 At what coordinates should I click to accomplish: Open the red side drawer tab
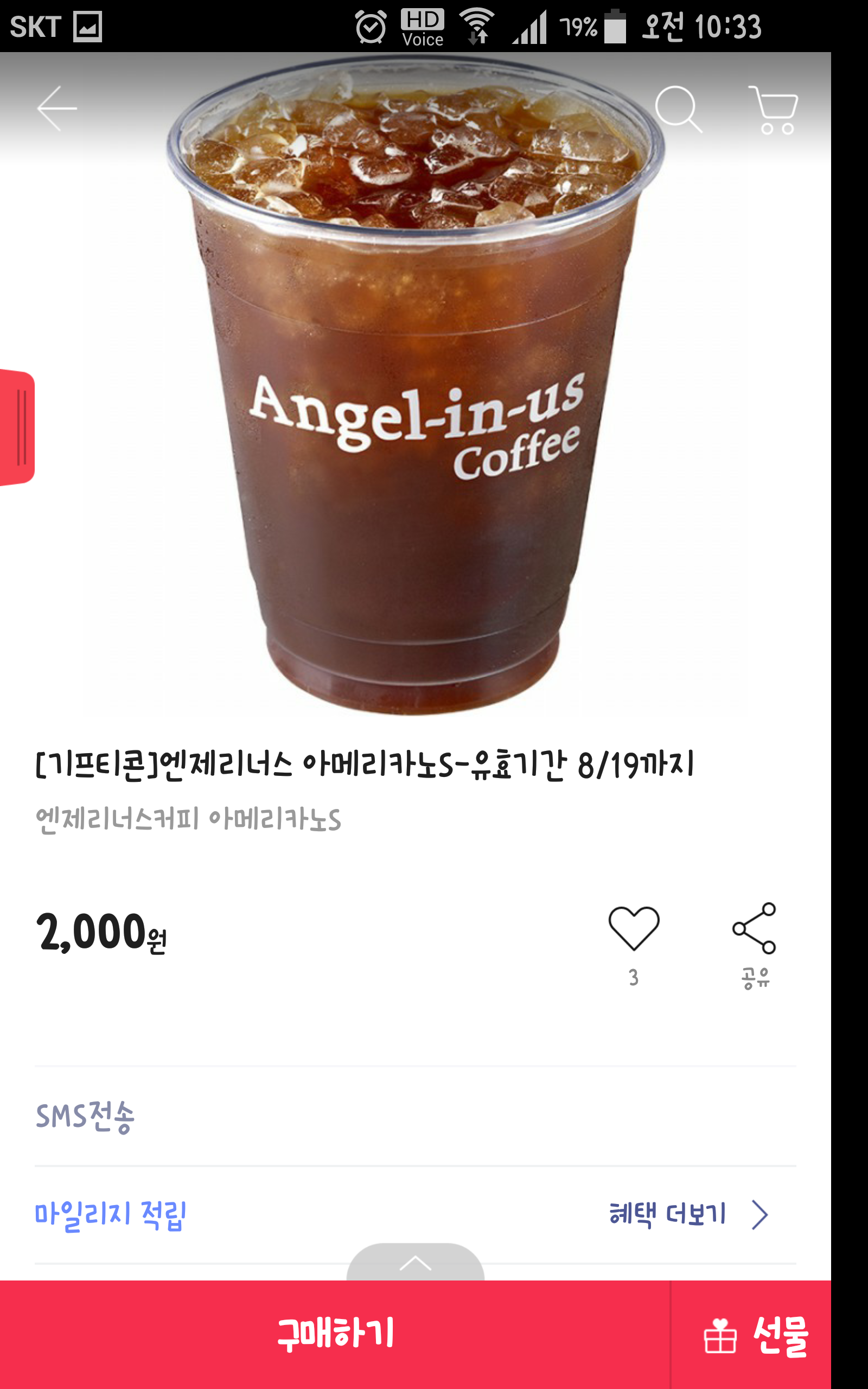click(18, 428)
